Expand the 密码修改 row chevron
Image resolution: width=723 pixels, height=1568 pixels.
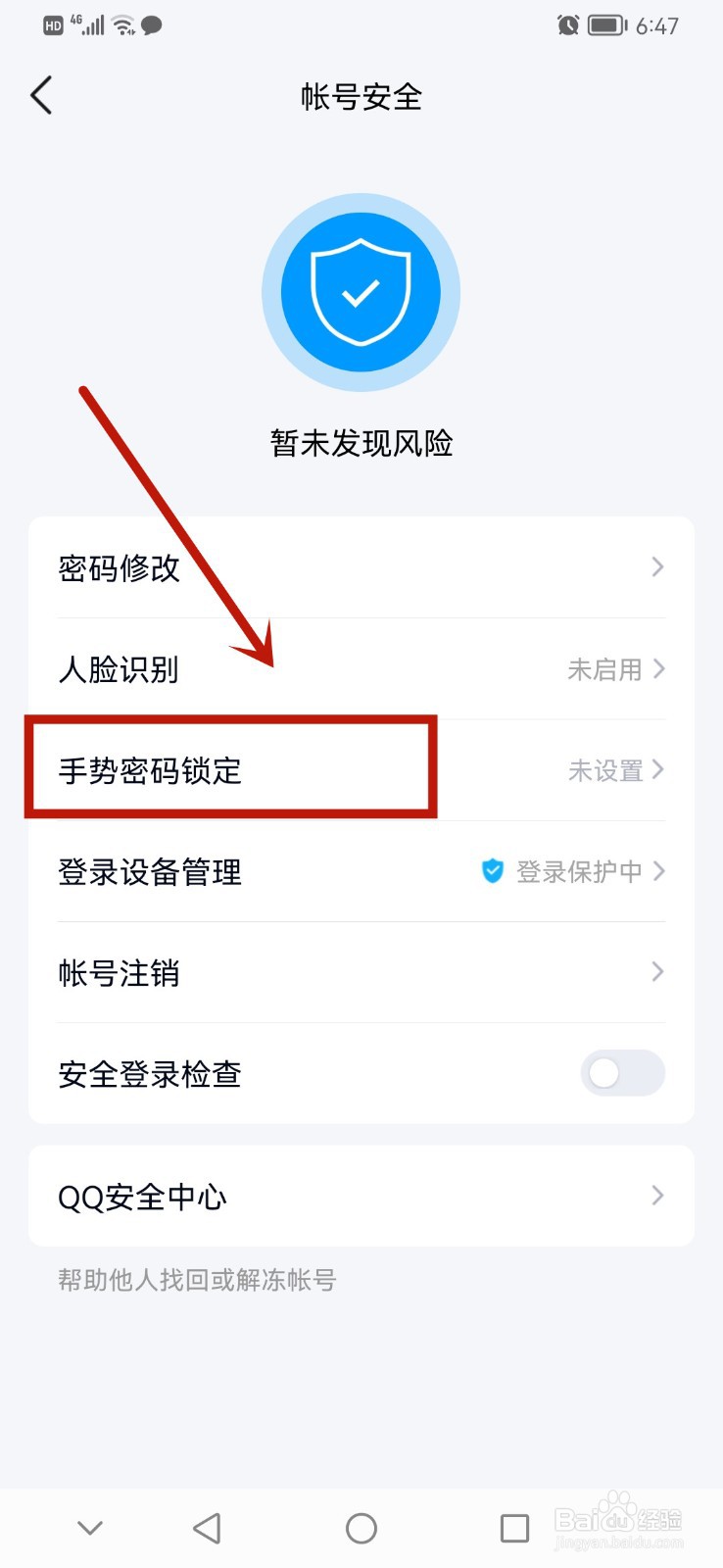(656, 566)
